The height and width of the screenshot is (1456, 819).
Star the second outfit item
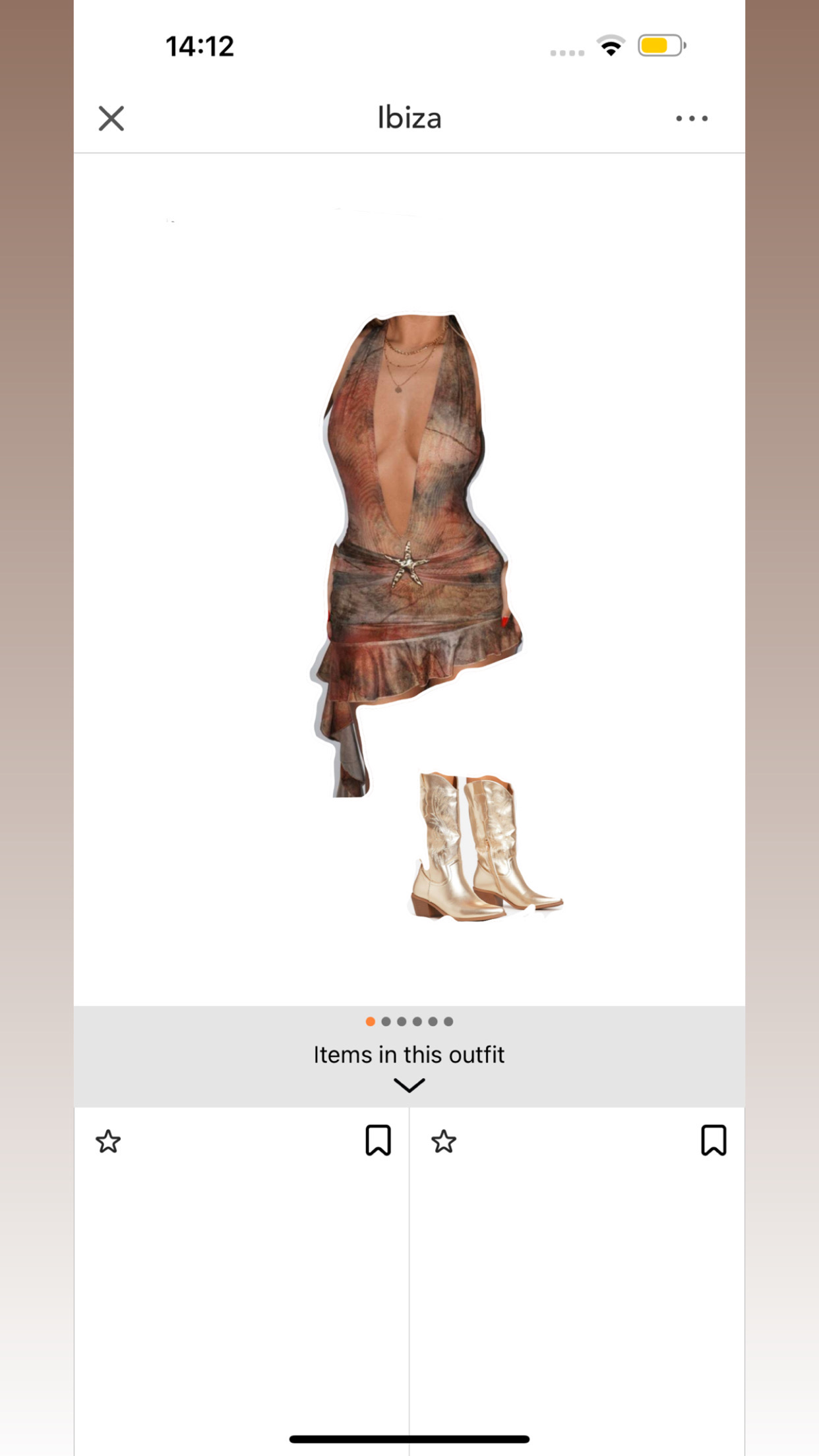(444, 1141)
